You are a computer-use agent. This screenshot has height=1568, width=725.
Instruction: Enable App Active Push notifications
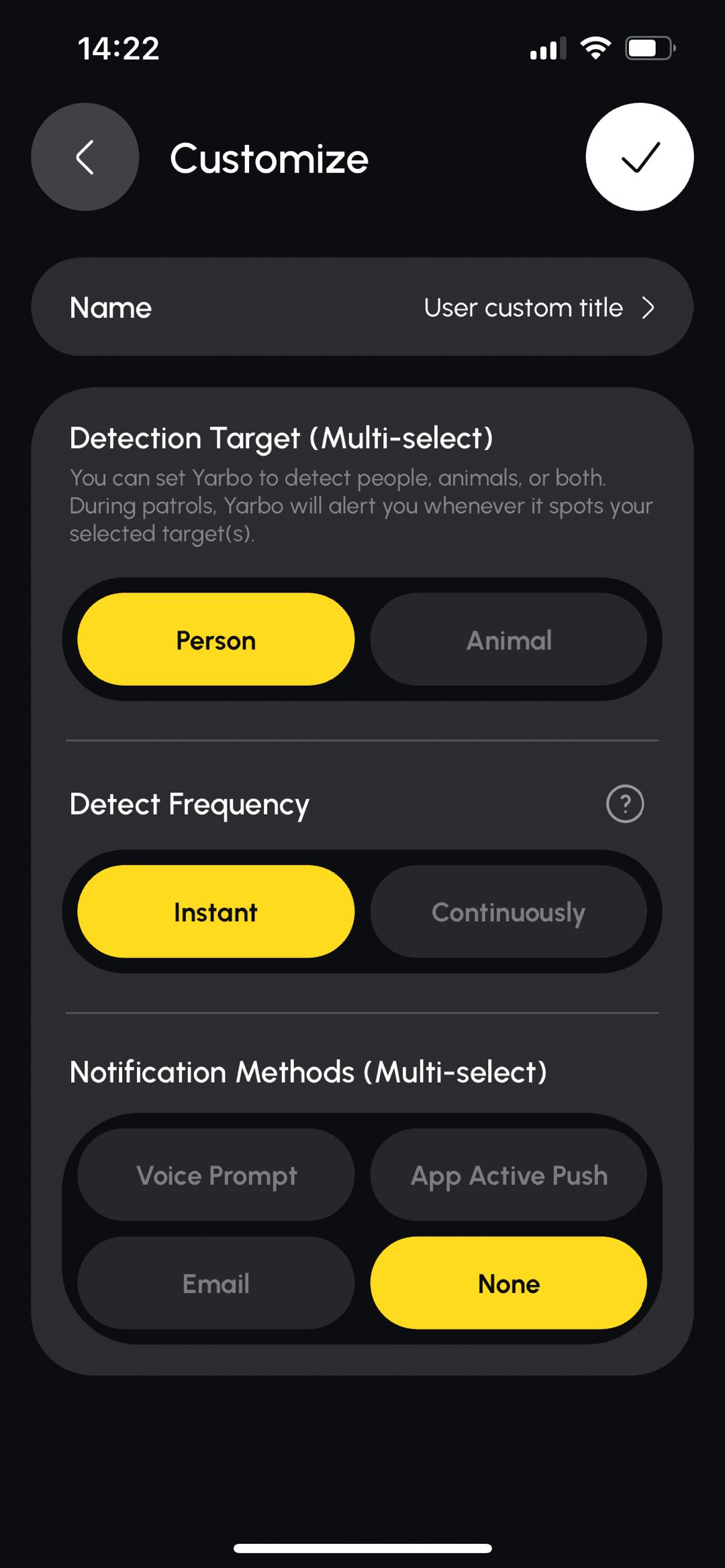coord(508,1175)
